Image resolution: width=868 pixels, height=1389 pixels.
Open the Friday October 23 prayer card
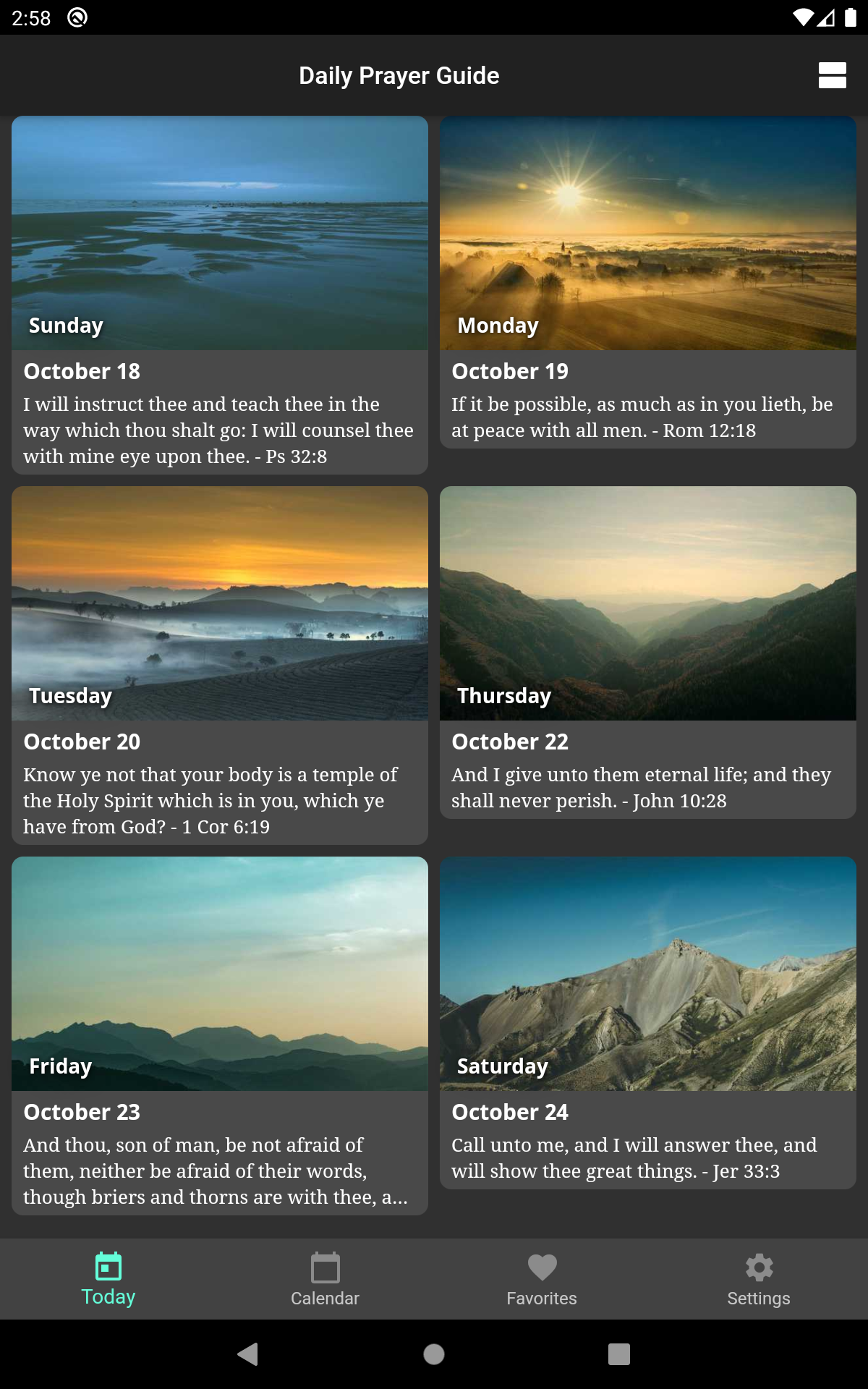click(220, 1036)
